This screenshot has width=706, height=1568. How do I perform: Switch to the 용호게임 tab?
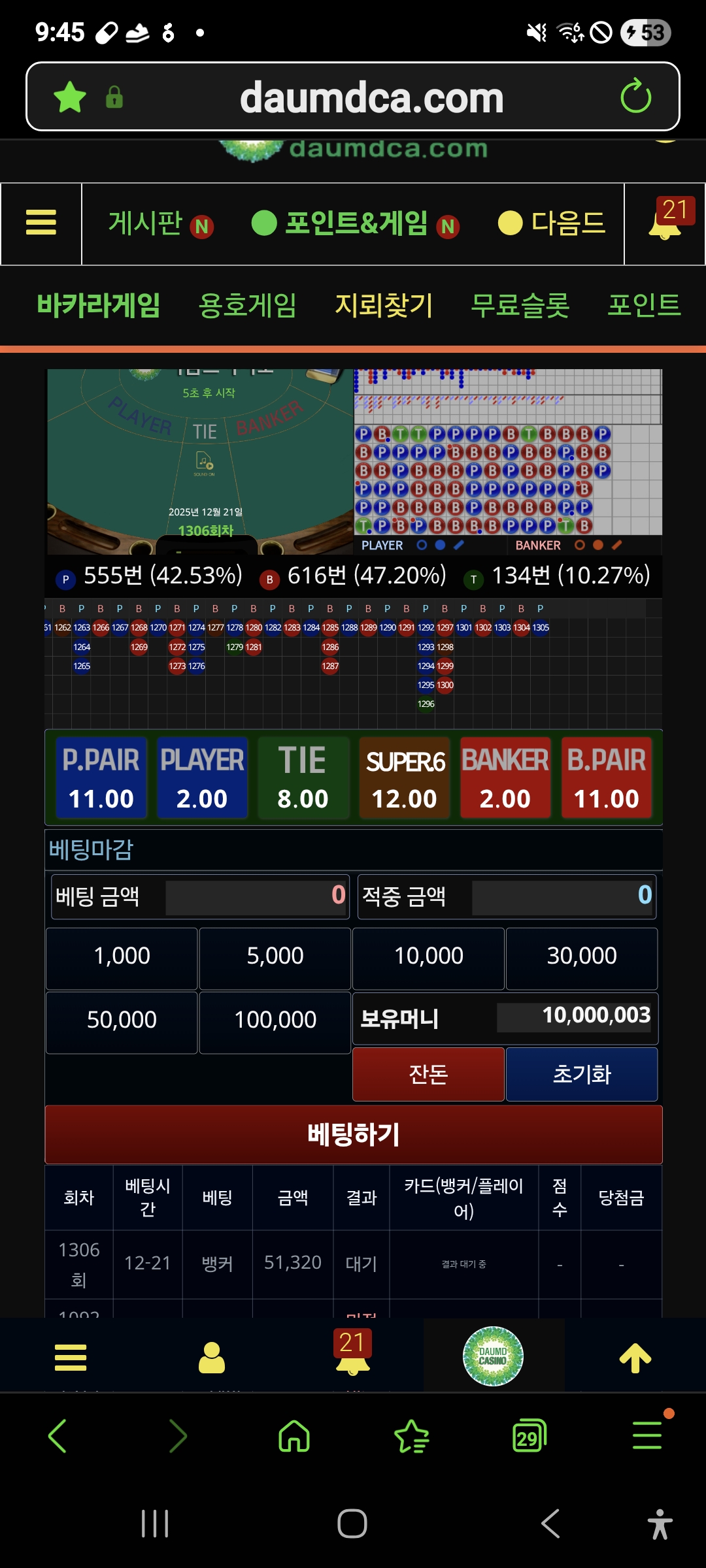click(x=247, y=305)
